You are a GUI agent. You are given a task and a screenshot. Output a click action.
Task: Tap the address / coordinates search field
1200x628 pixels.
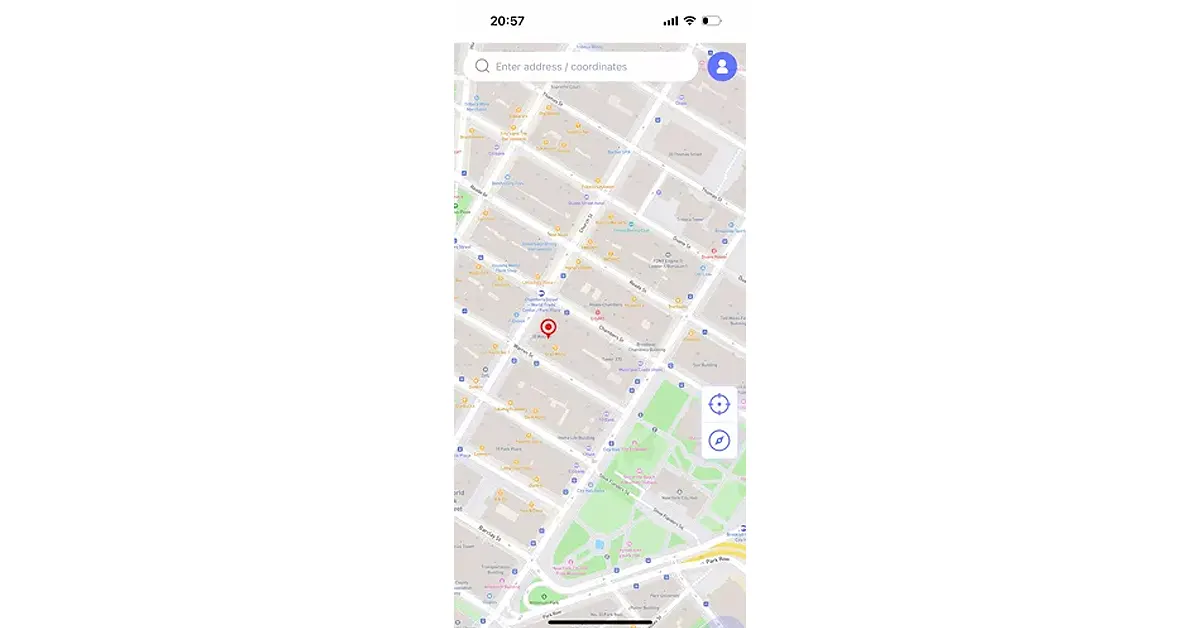coord(580,67)
